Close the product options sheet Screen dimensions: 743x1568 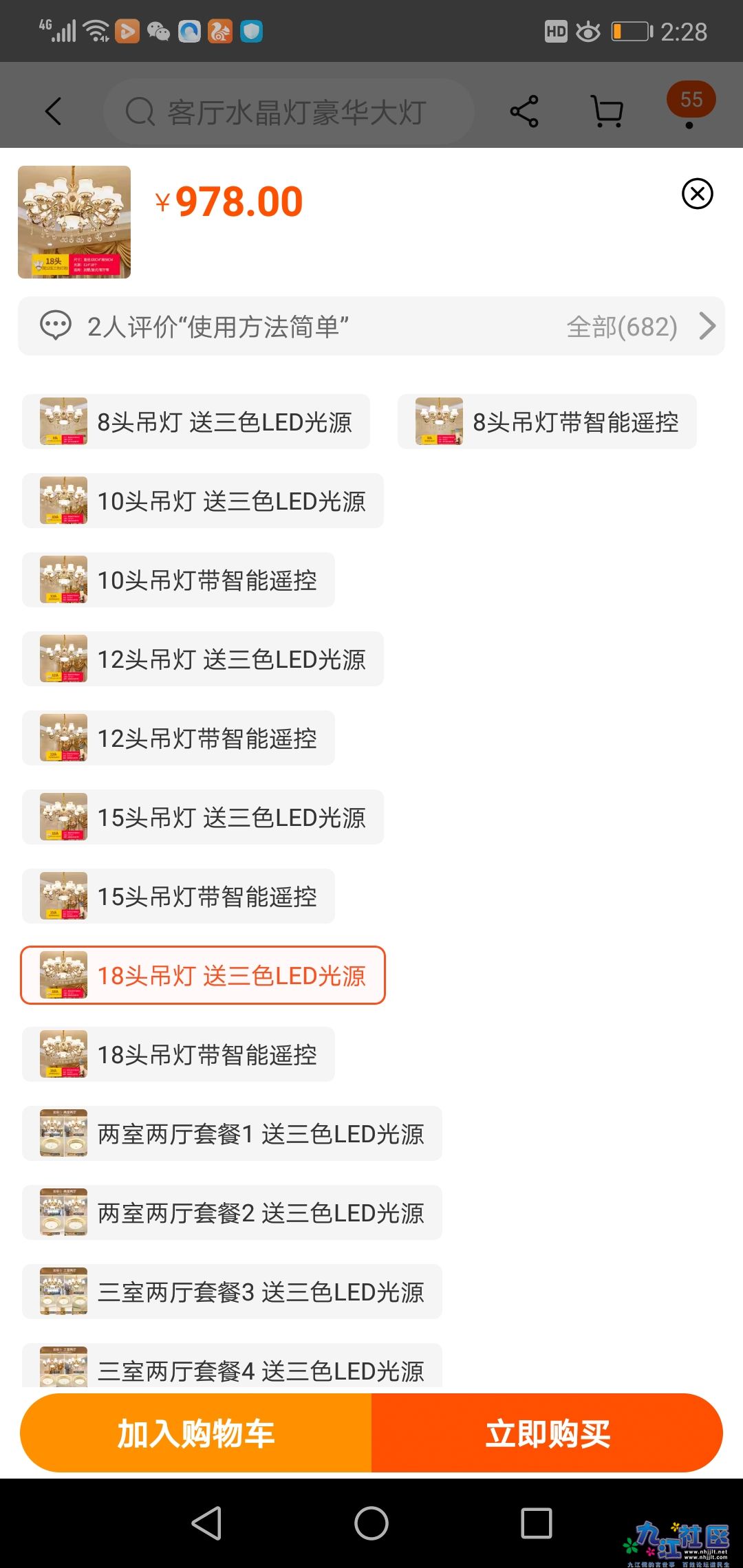697,194
